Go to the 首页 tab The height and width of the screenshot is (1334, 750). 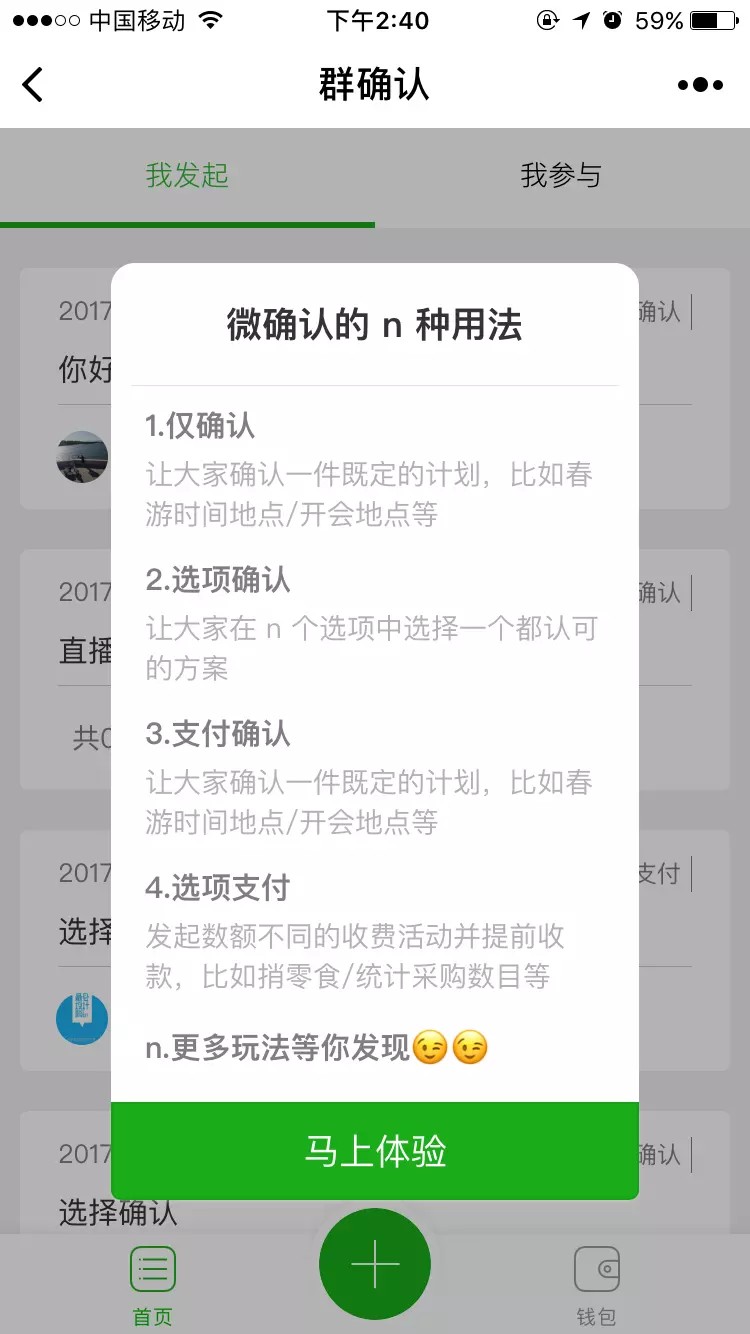(x=153, y=1285)
